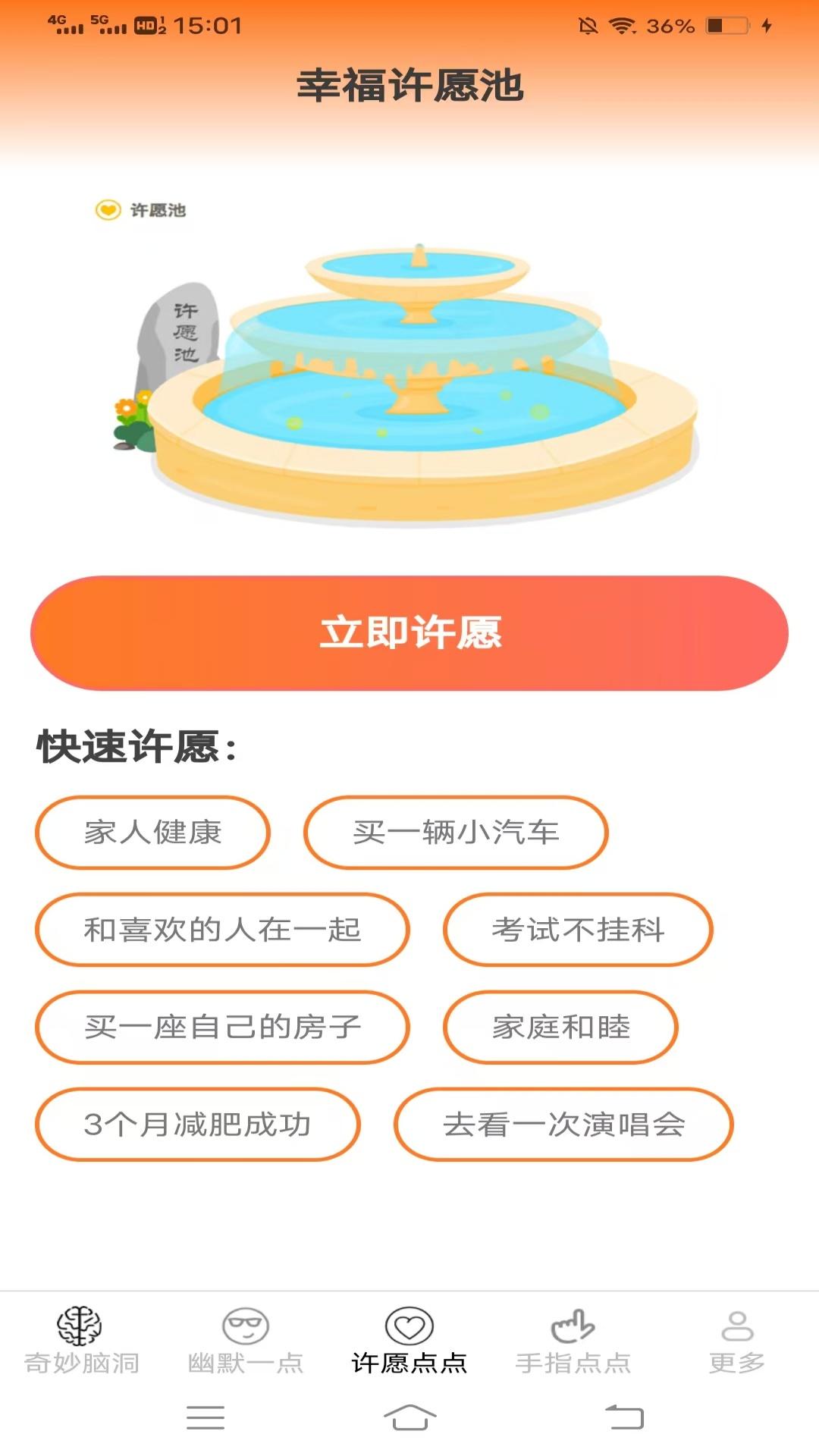Open the recent apps menu icon

click(205, 1419)
